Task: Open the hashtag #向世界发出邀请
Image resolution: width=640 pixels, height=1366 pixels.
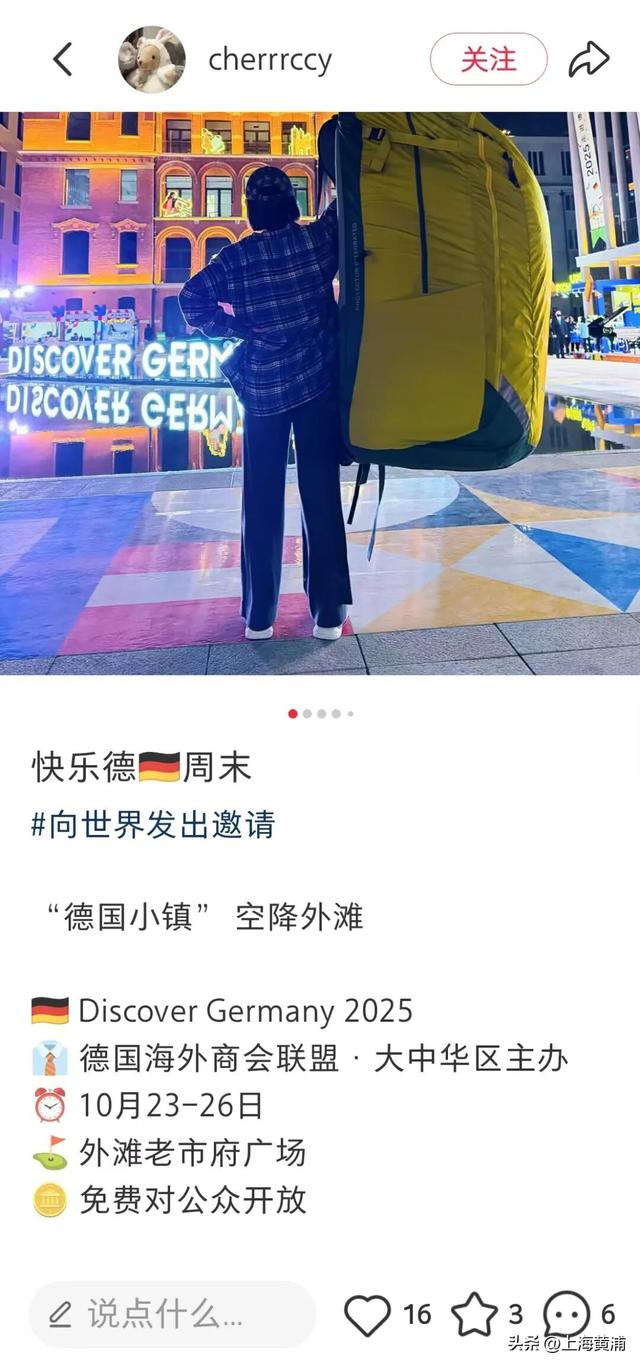Action: [153, 824]
